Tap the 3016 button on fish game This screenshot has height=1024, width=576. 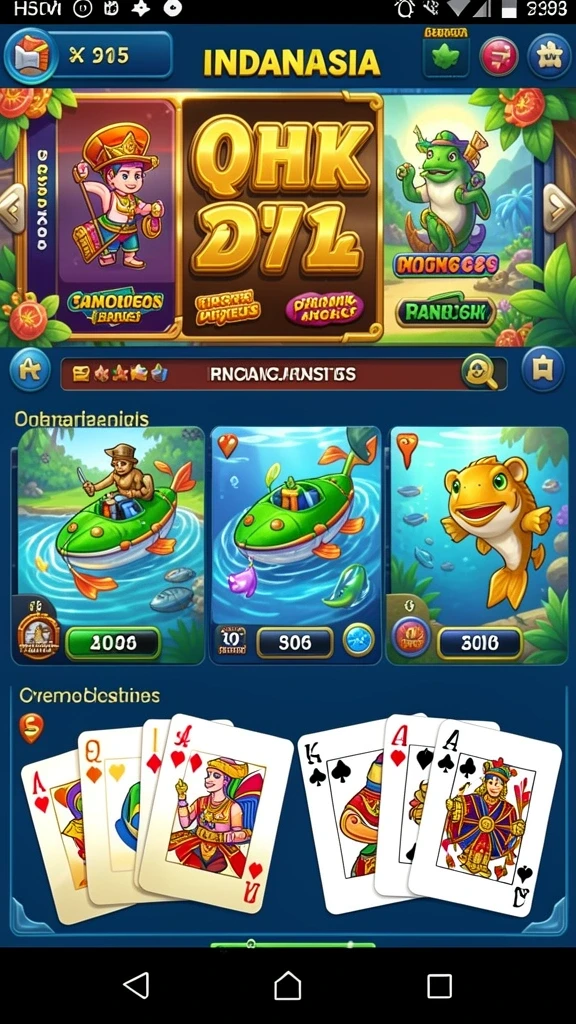[x=480, y=643]
